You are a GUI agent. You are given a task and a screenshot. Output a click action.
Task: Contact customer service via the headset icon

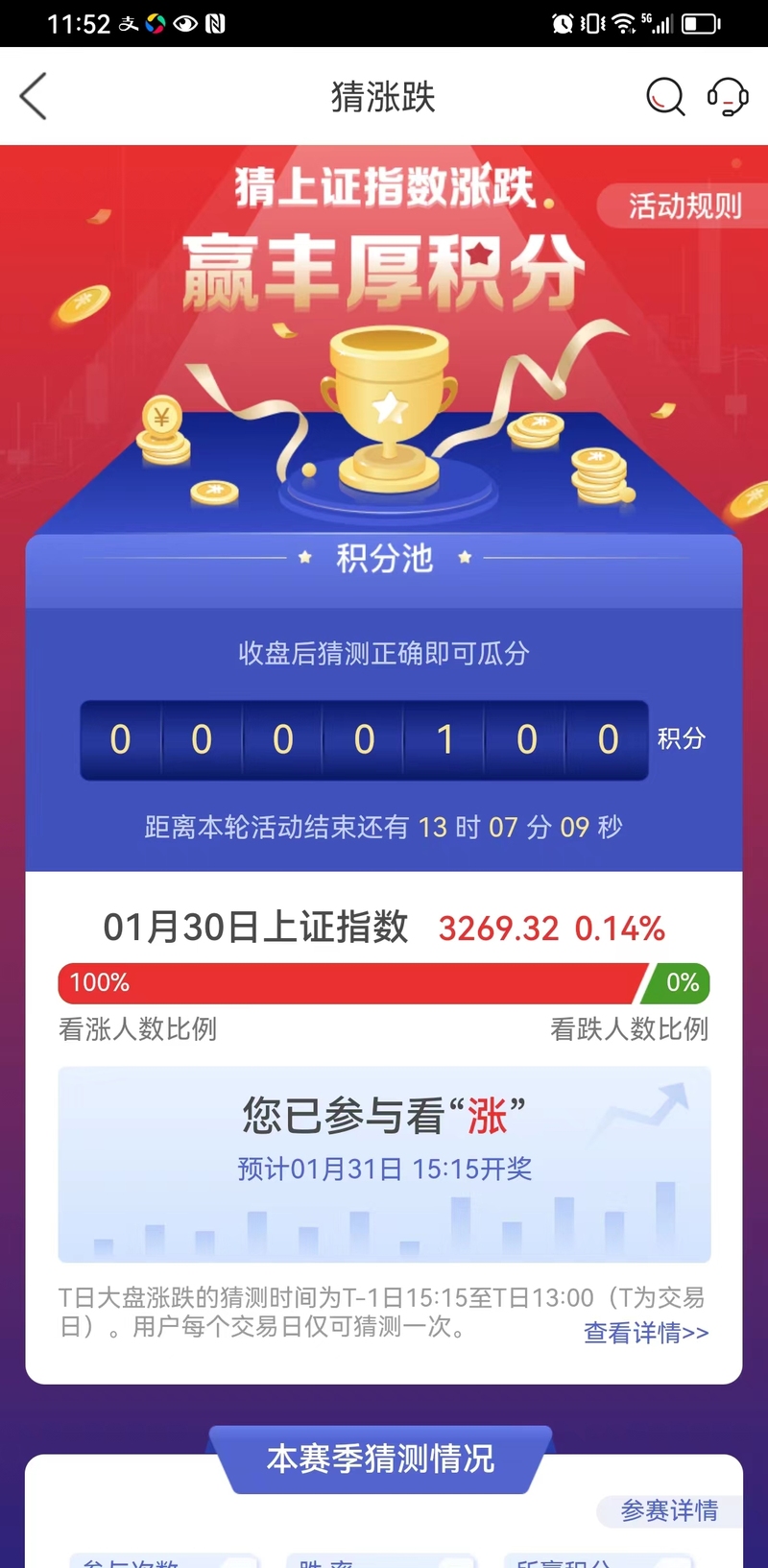click(x=728, y=97)
